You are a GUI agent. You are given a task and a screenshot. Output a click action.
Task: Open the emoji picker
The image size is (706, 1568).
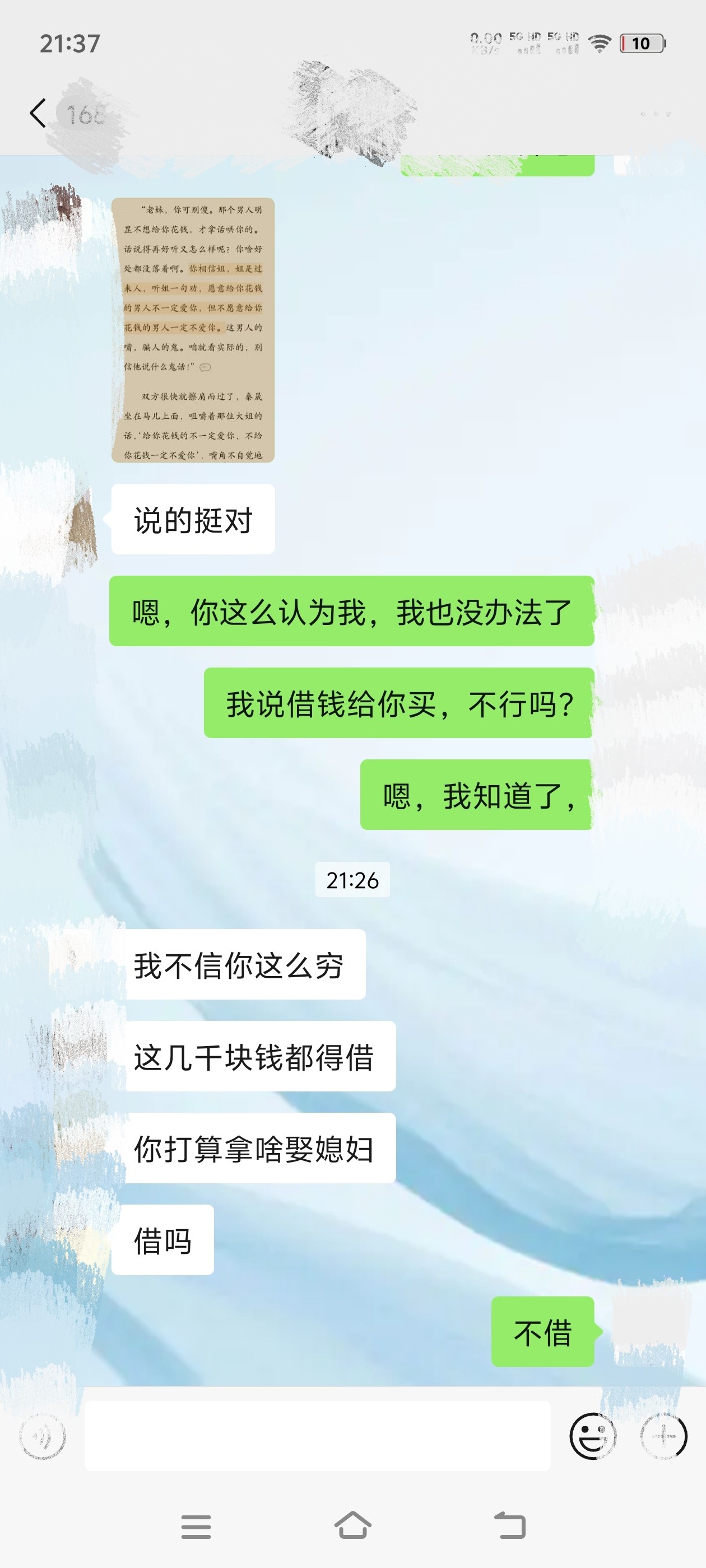(592, 1436)
